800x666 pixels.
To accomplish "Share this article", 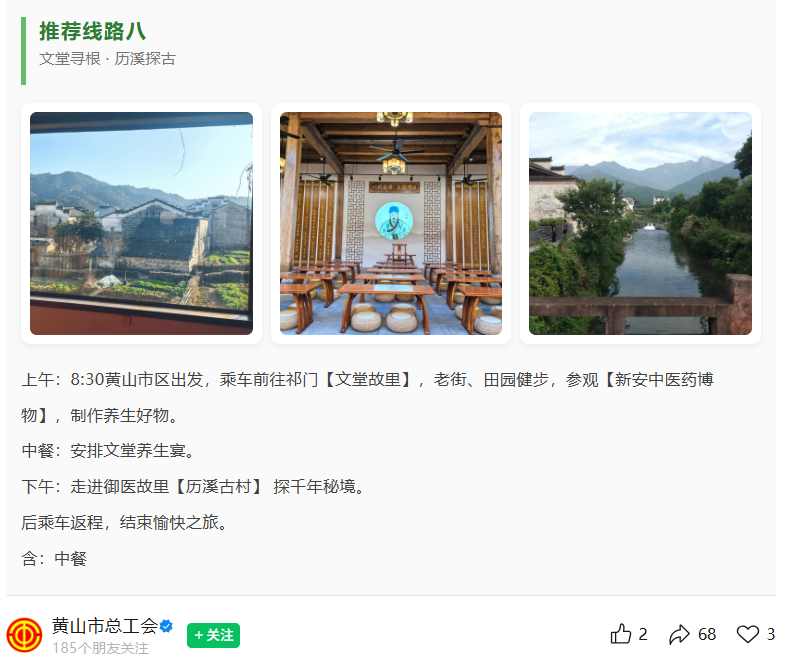I will [x=680, y=634].
